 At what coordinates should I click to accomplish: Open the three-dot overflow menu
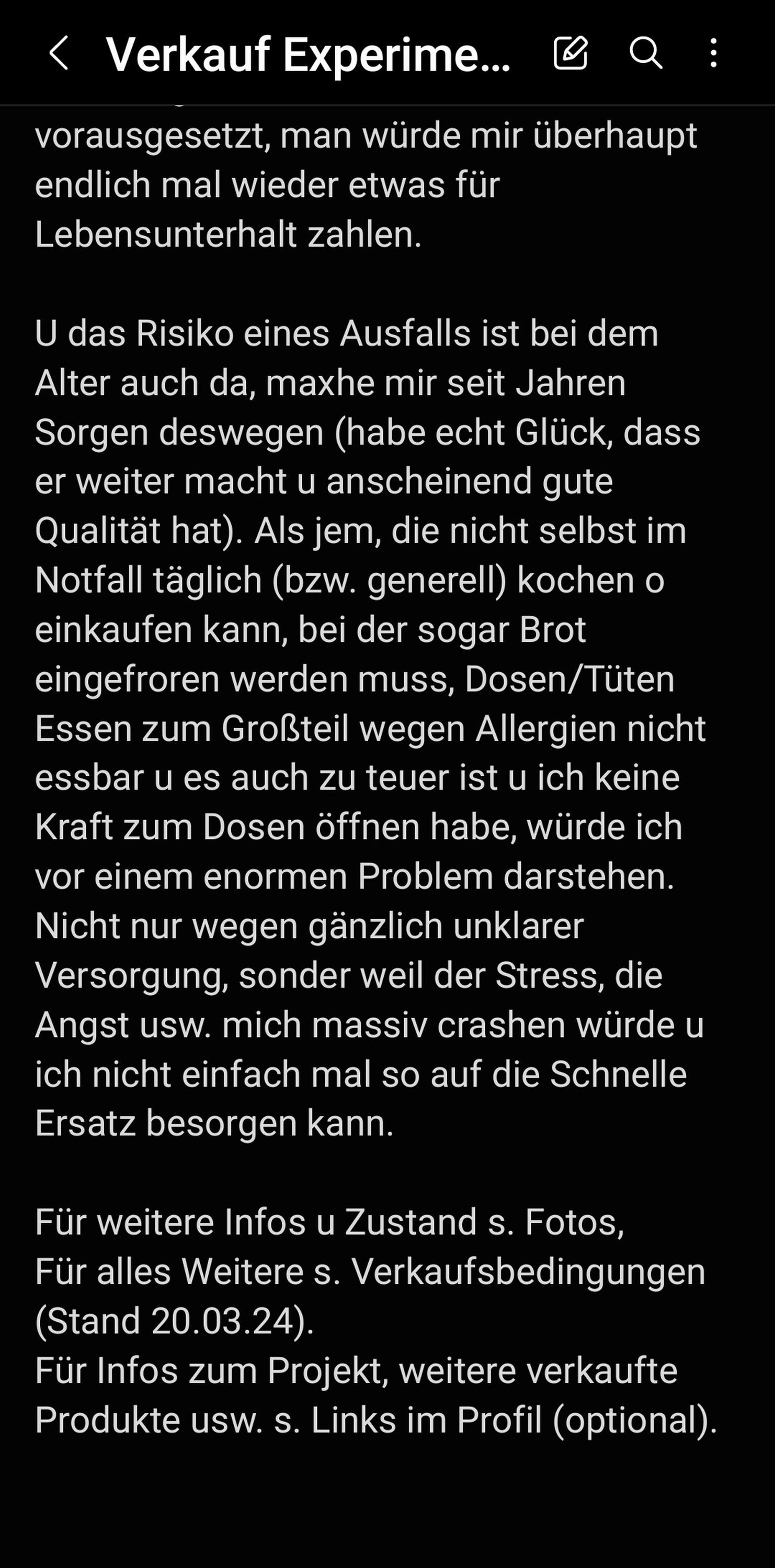point(713,52)
